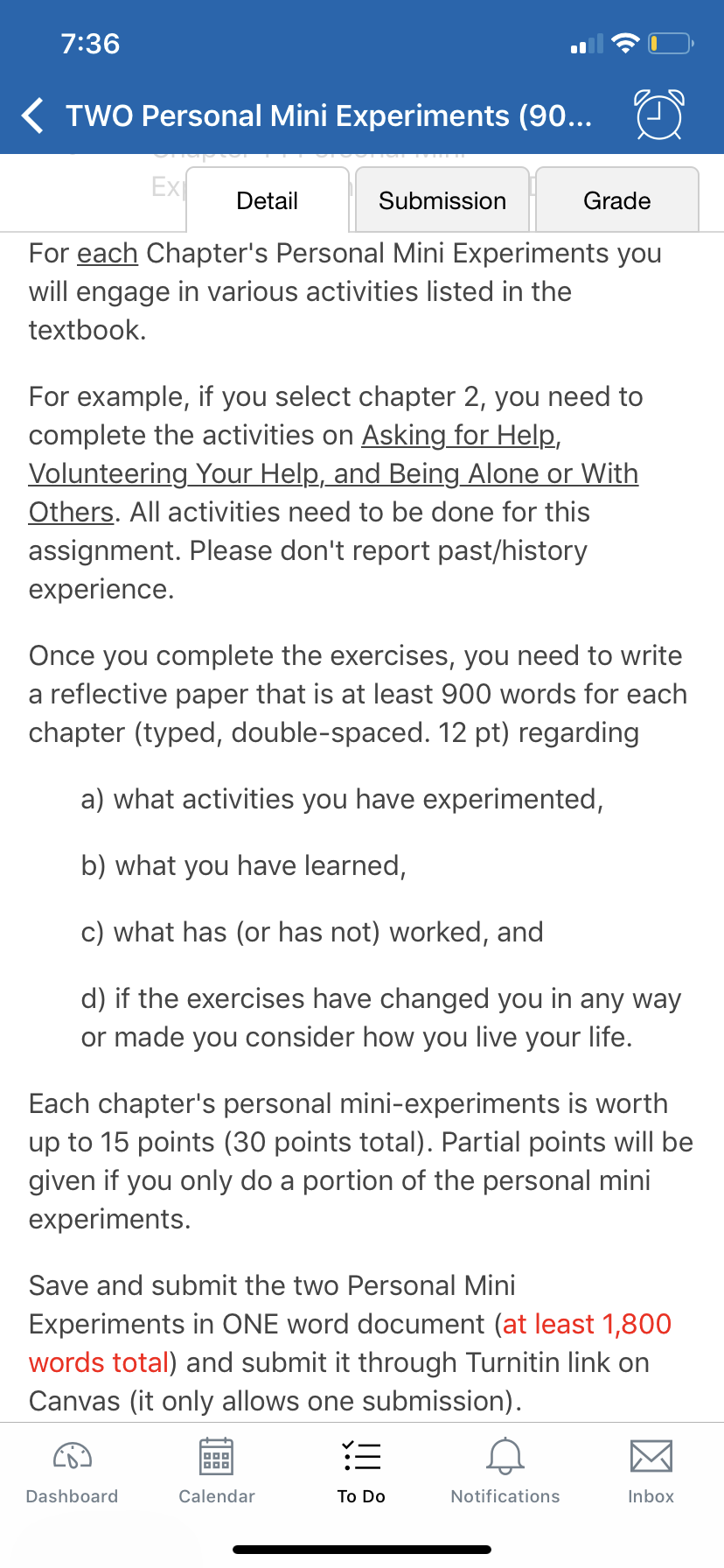The width and height of the screenshot is (724, 1568).
Task: Open the Inbox tab
Action: (651, 1473)
